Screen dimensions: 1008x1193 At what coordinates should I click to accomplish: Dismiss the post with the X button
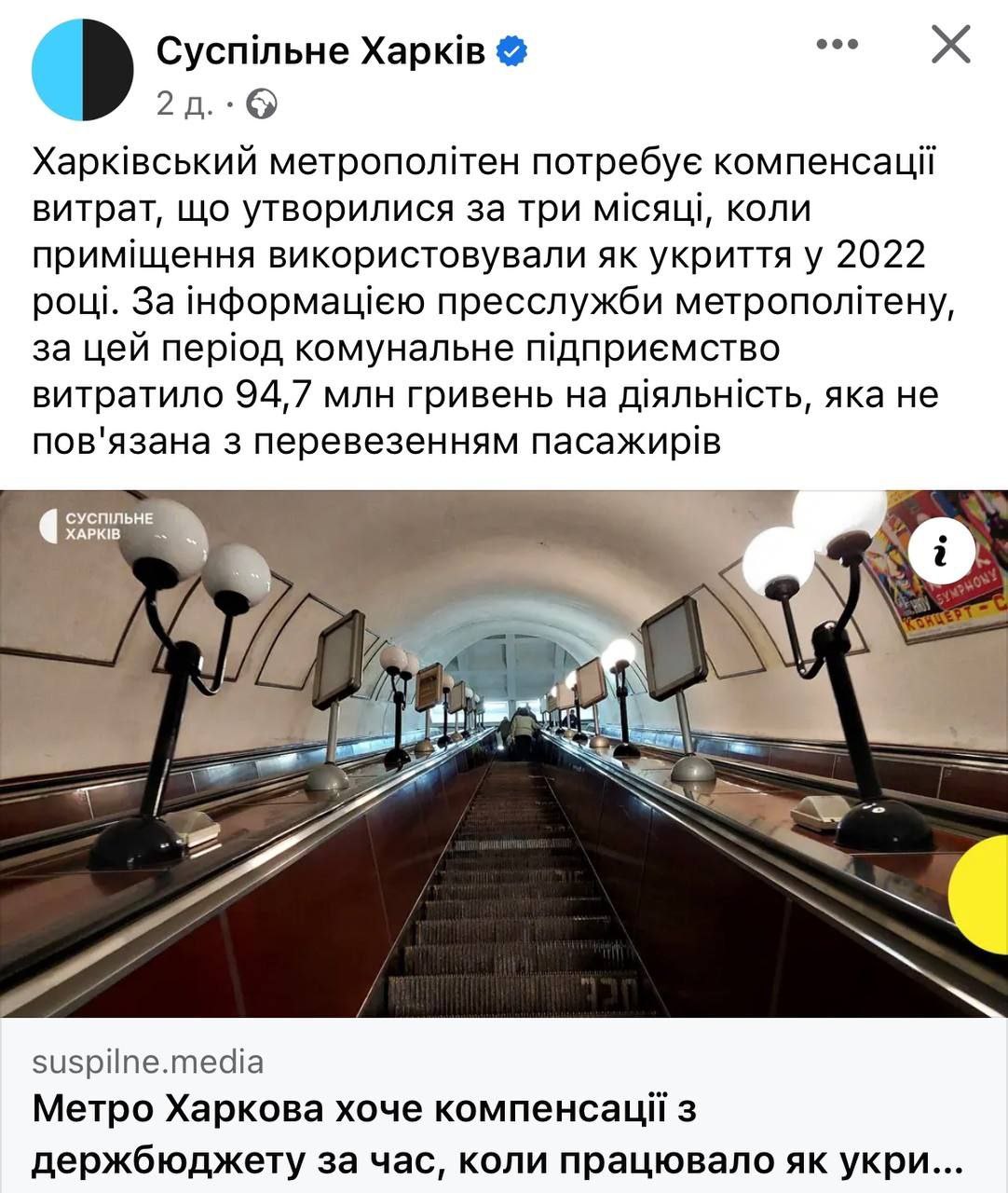click(x=950, y=44)
